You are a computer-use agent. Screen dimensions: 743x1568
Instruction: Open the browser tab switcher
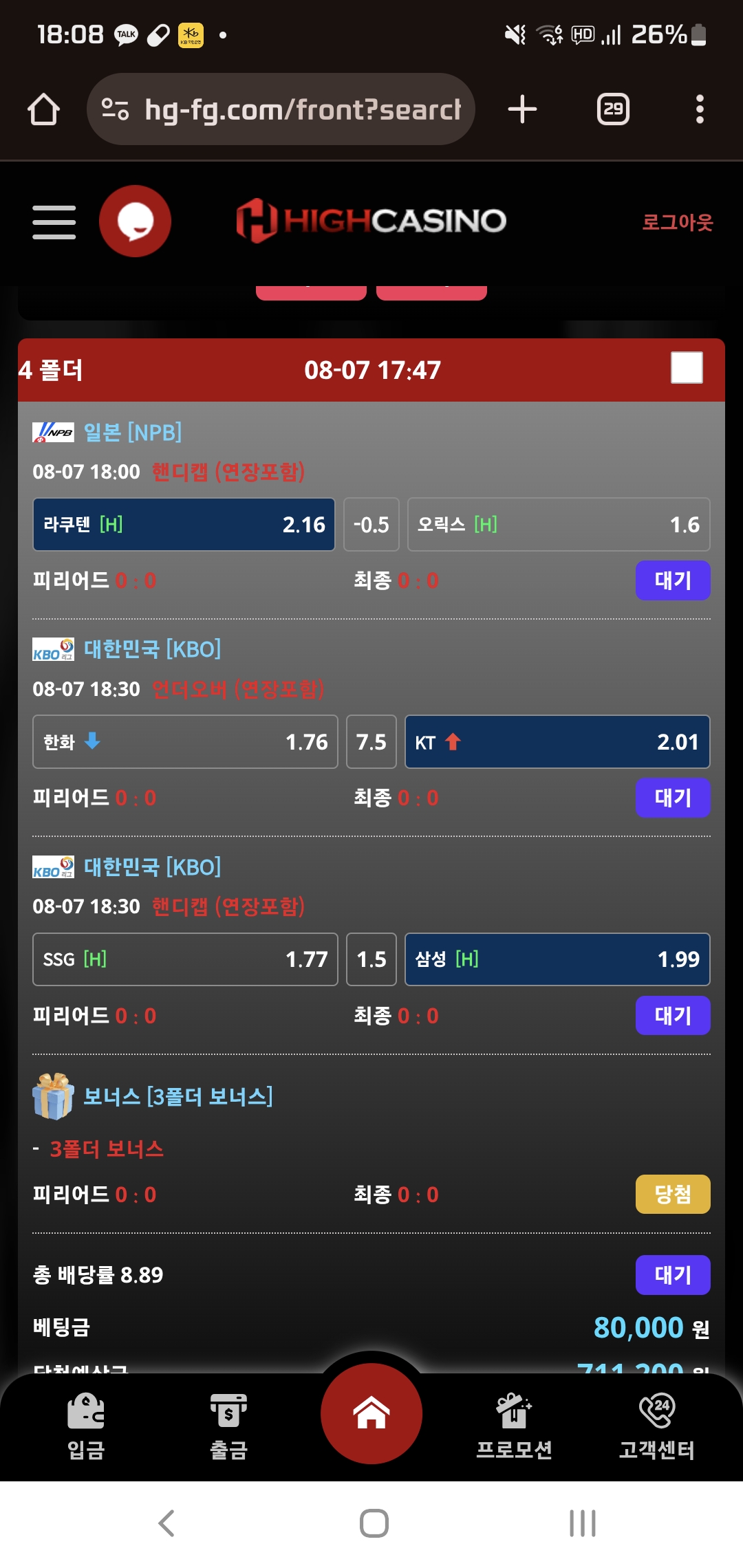[613, 109]
